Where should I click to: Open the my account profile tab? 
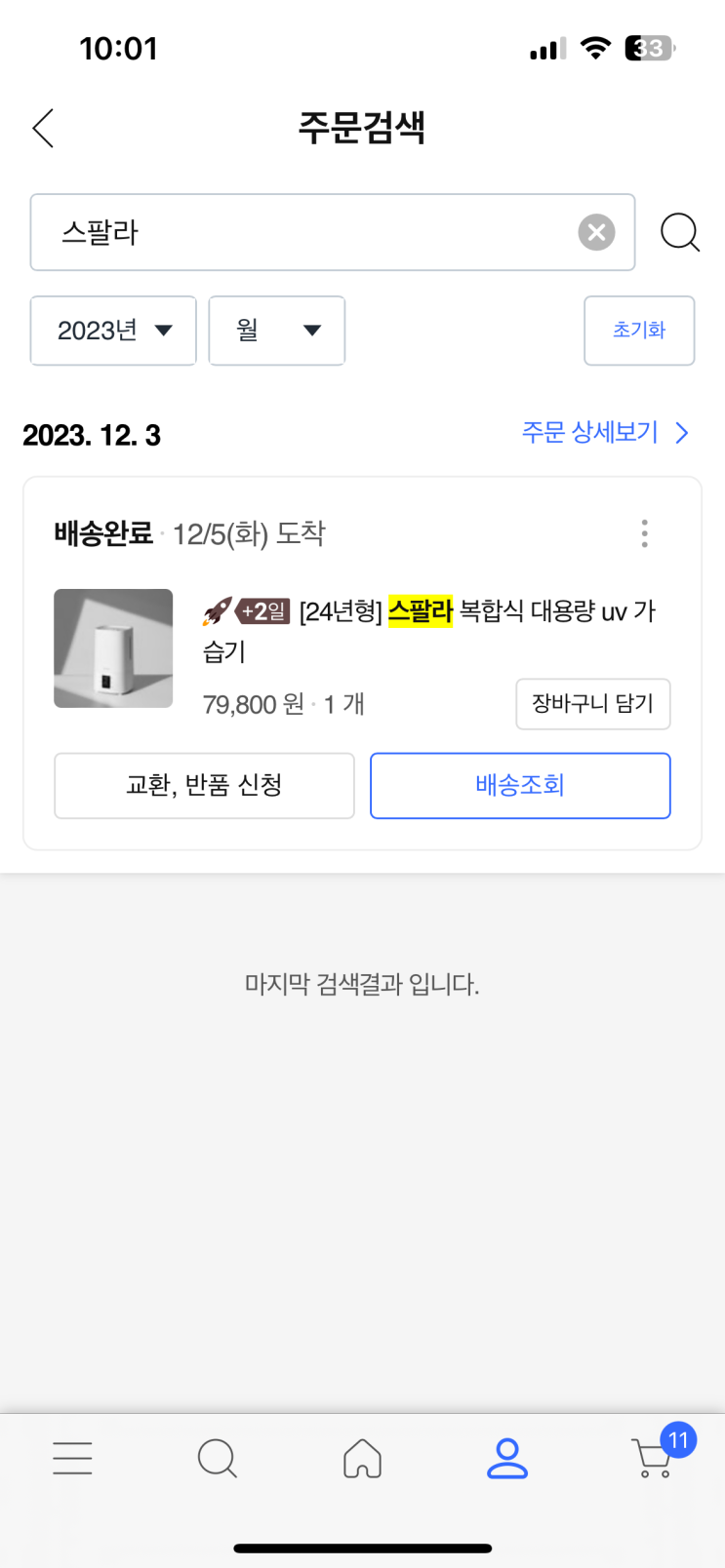(x=507, y=1459)
